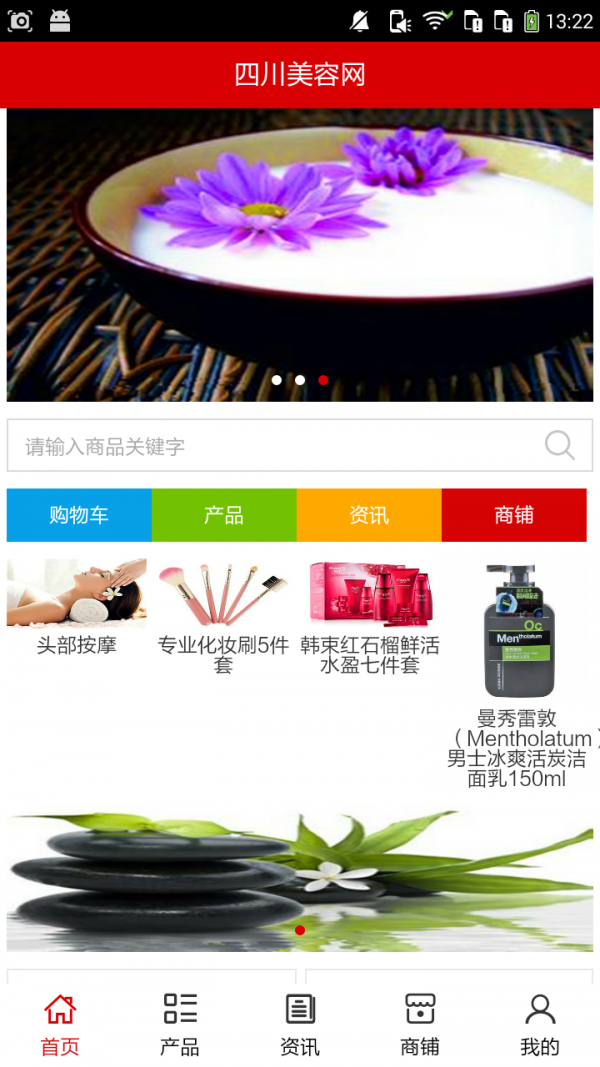
Task: Switch to the 商铺 bottom tab
Action: click(420, 1025)
